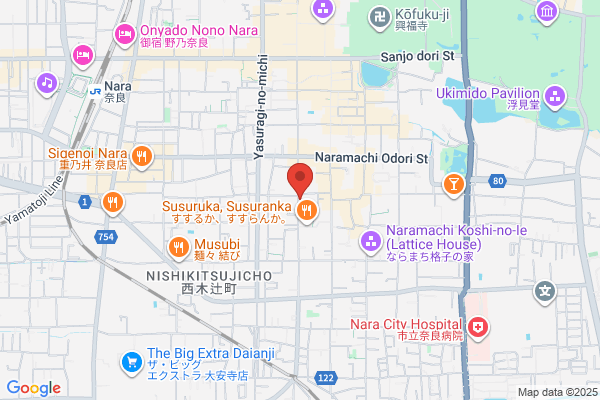600x400 pixels.
Task: Open the Susuruka, Susuranka restaurant marker
Action: pyautogui.click(x=307, y=211)
